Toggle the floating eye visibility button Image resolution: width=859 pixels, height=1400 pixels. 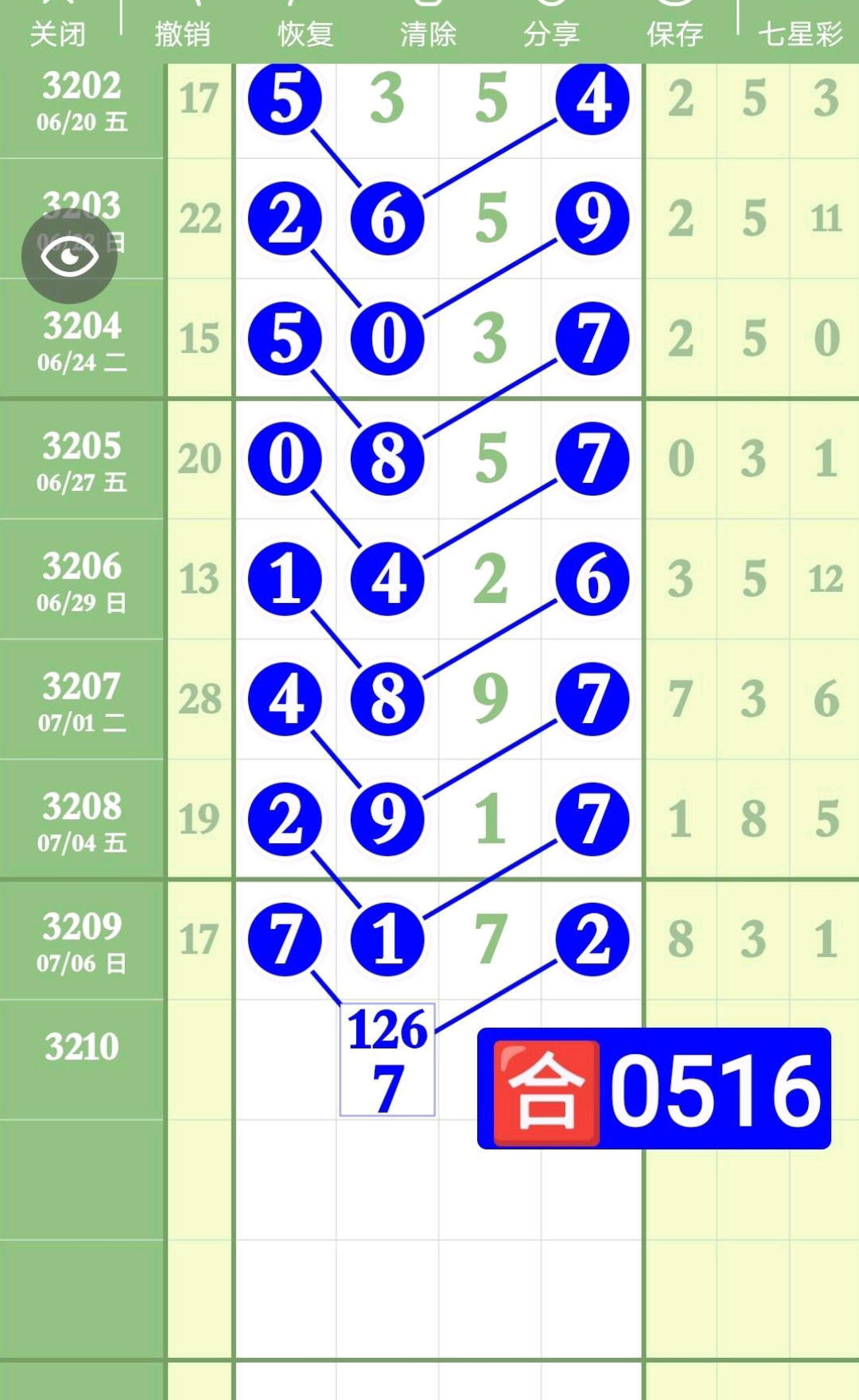(x=69, y=256)
